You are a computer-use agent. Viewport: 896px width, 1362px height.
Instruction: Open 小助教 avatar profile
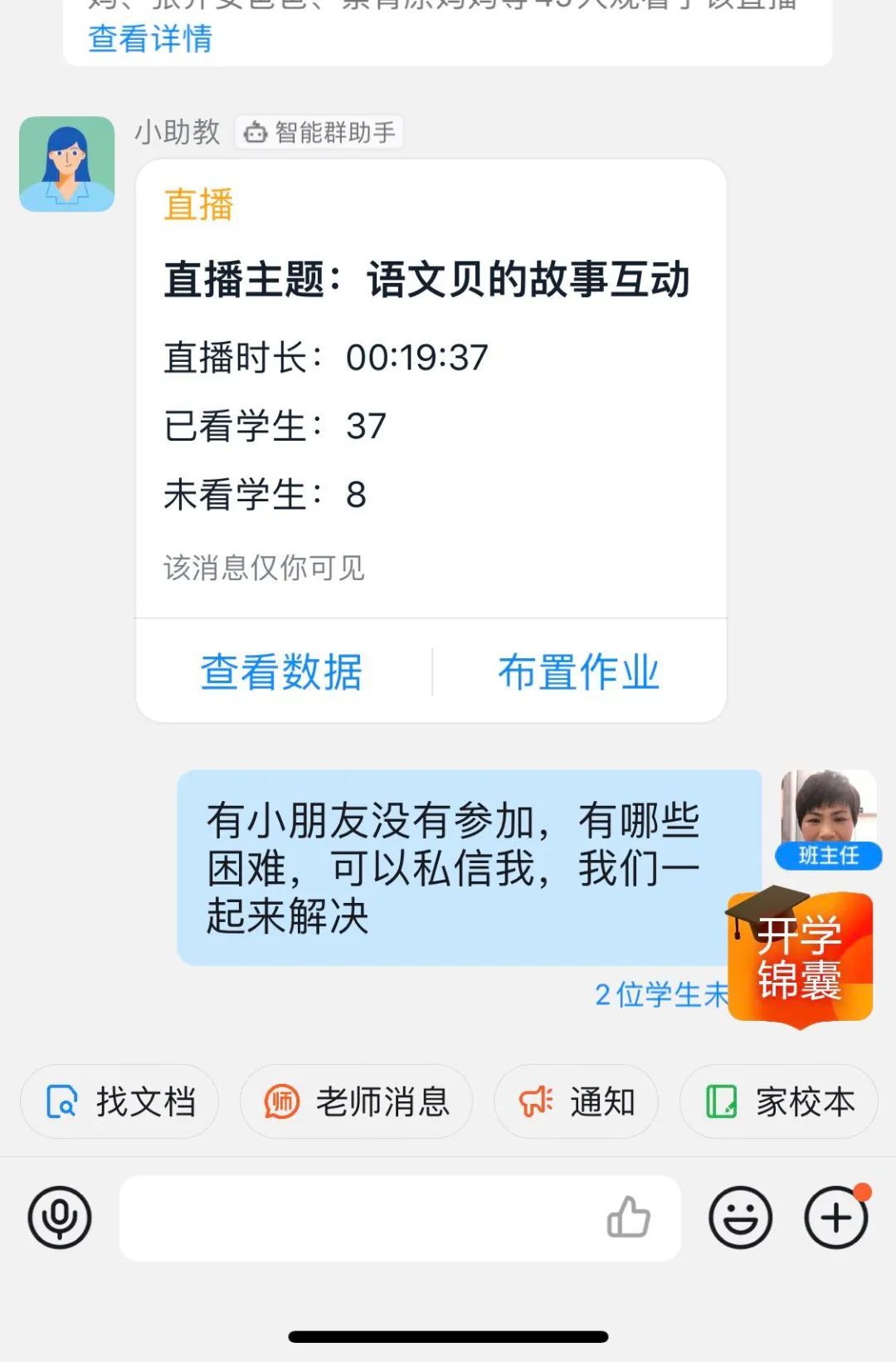(67, 164)
